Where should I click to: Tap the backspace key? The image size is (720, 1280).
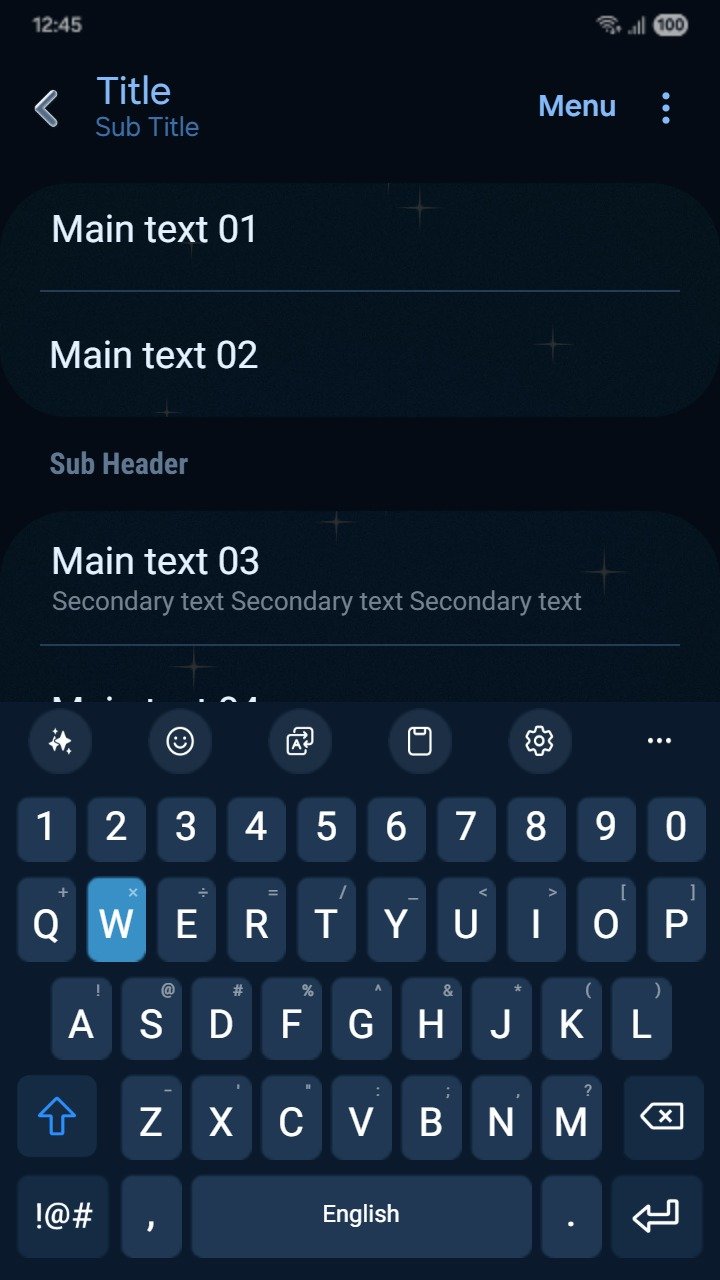coord(662,1116)
